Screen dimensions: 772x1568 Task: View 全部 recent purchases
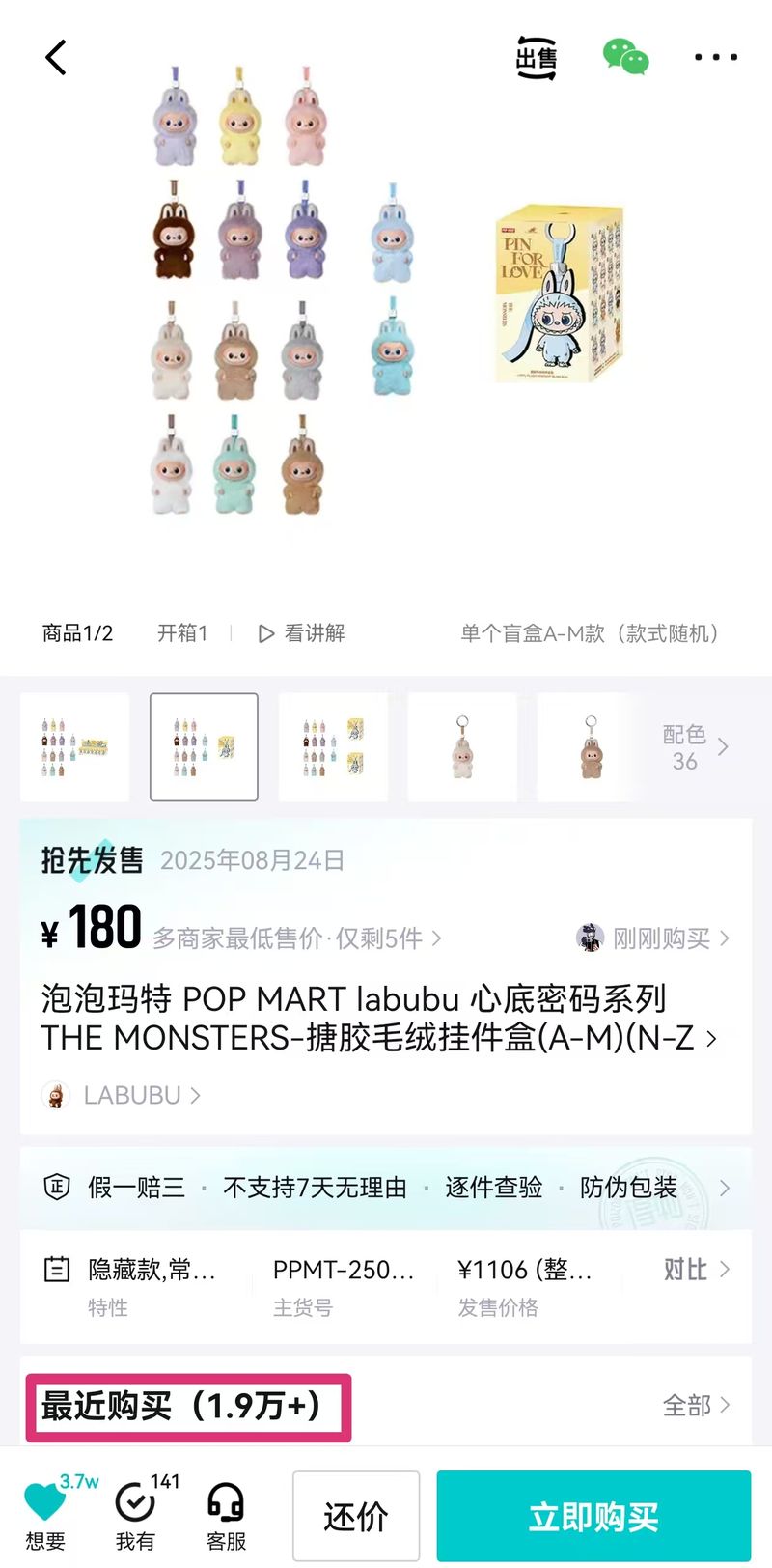pyautogui.click(x=697, y=1406)
